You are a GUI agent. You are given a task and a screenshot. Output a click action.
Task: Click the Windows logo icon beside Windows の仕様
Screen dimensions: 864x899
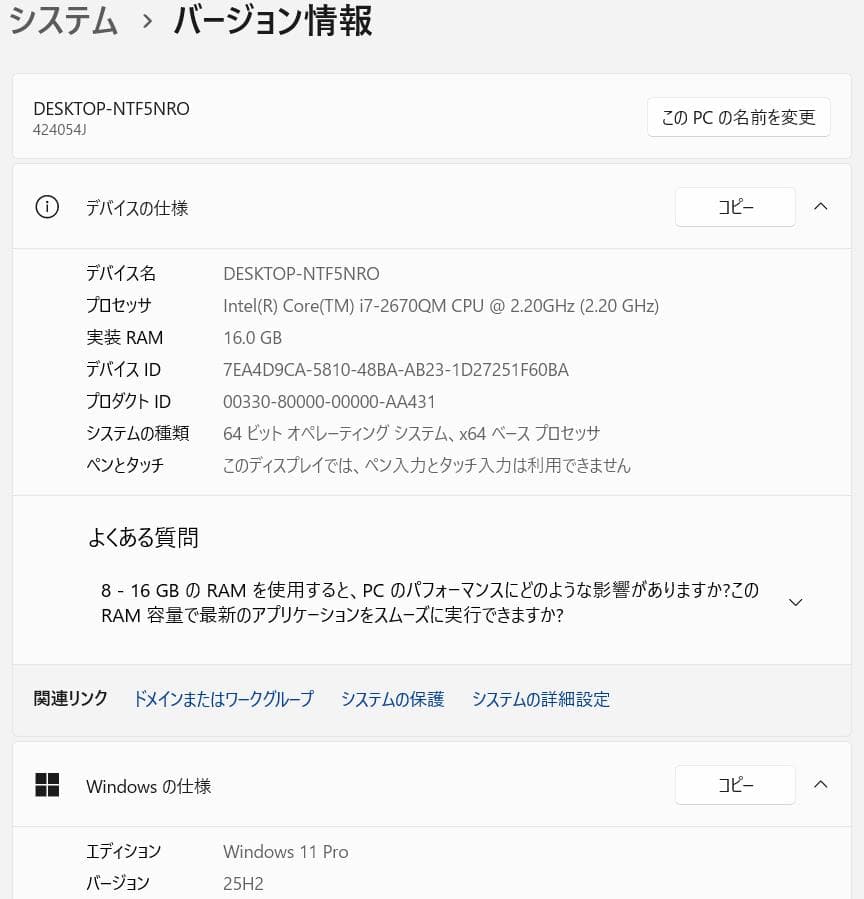click(47, 785)
